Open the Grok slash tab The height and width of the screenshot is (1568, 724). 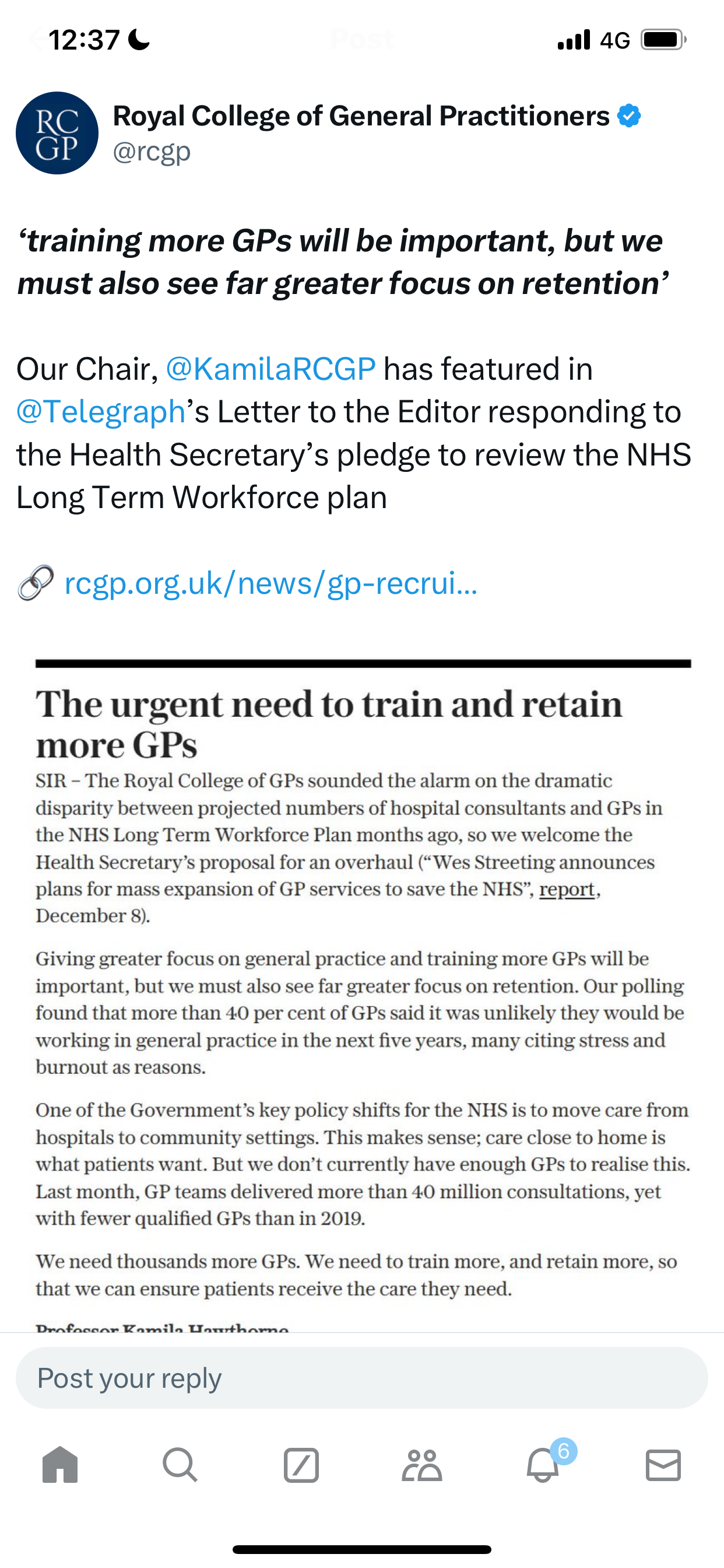point(301,1465)
